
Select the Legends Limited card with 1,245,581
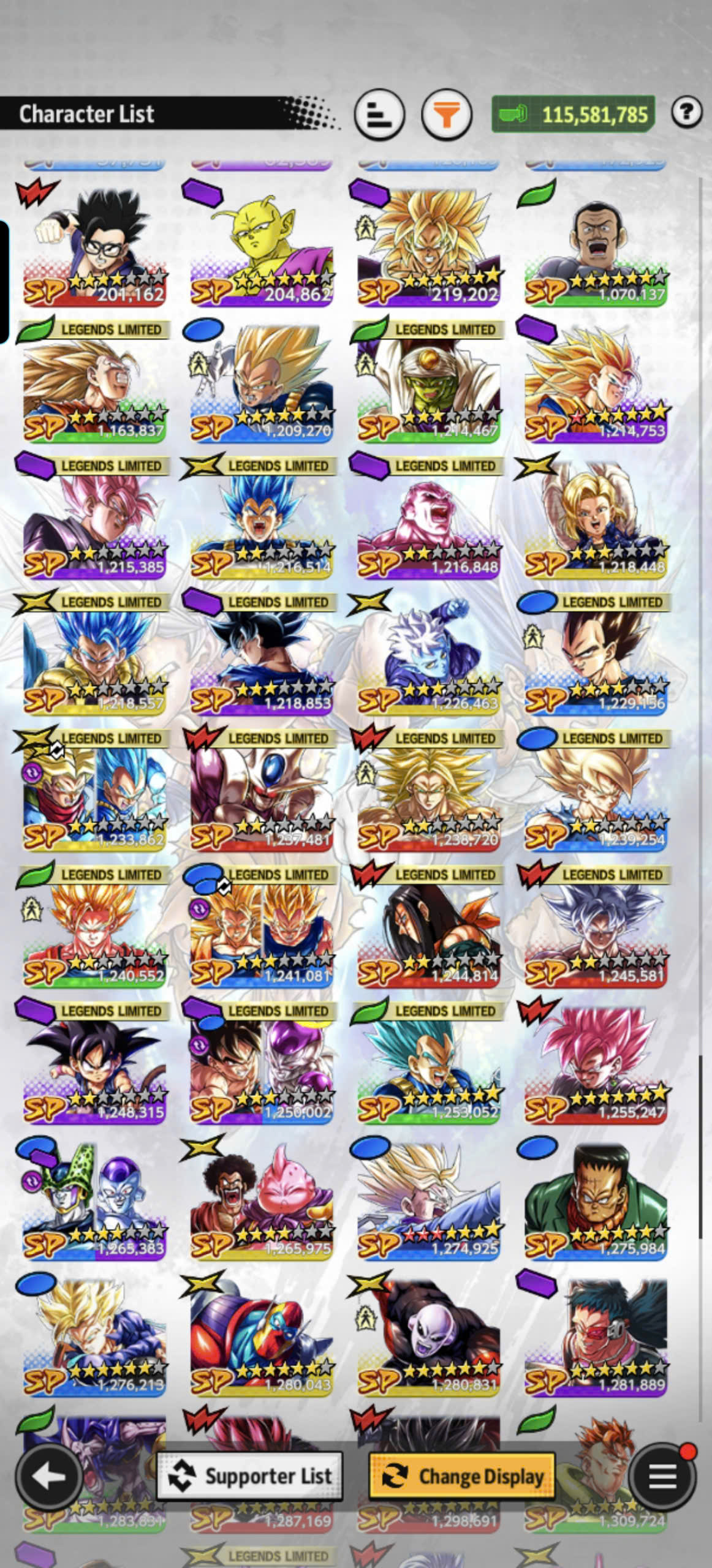pos(596,925)
